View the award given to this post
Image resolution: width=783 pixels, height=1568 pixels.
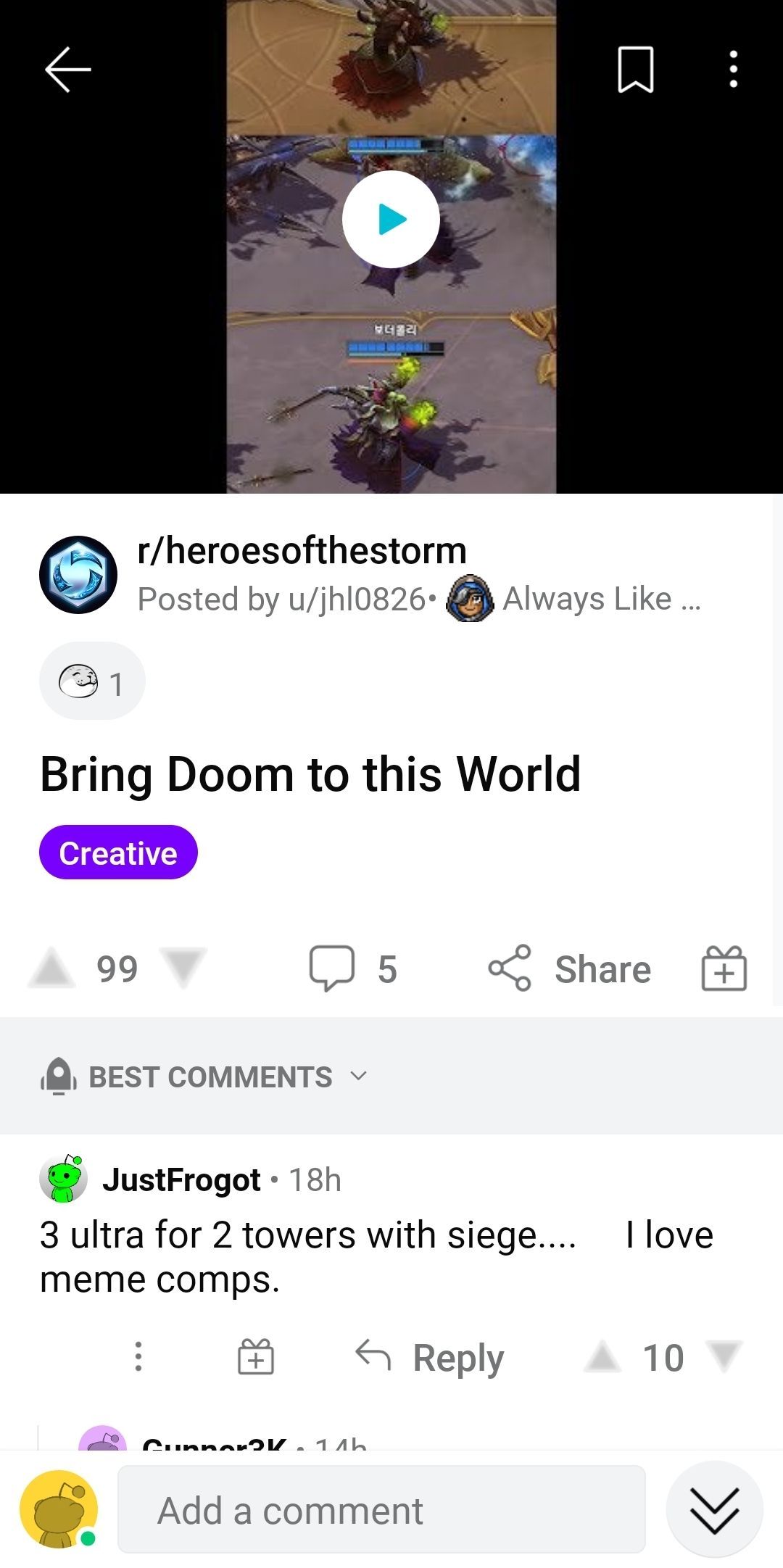[92, 681]
